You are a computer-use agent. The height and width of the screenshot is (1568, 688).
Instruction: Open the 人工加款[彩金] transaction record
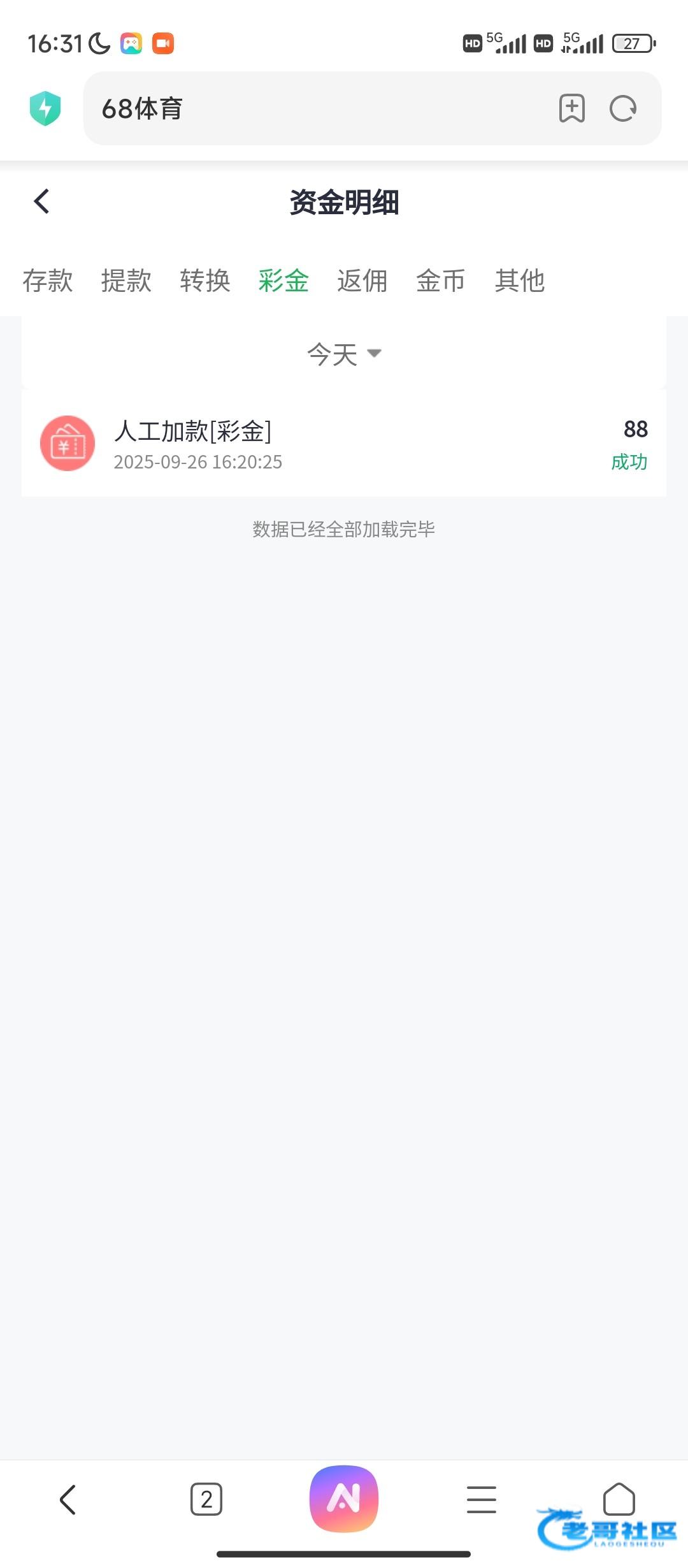(x=344, y=444)
